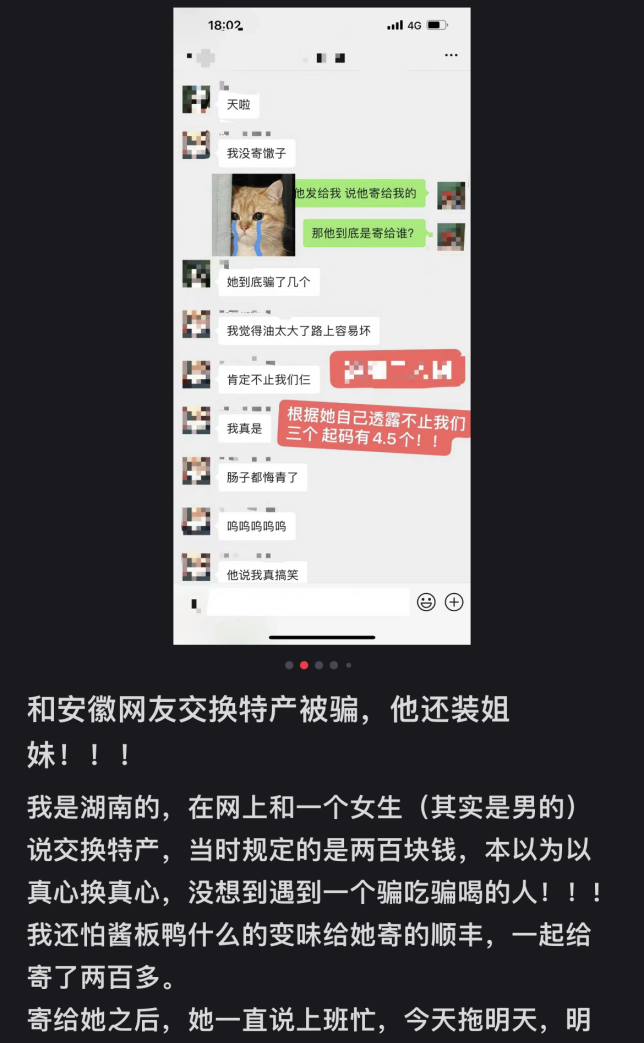Tap the page indicator dots under the image
The height and width of the screenshot is (1043, 644).
tap(318, 665)
